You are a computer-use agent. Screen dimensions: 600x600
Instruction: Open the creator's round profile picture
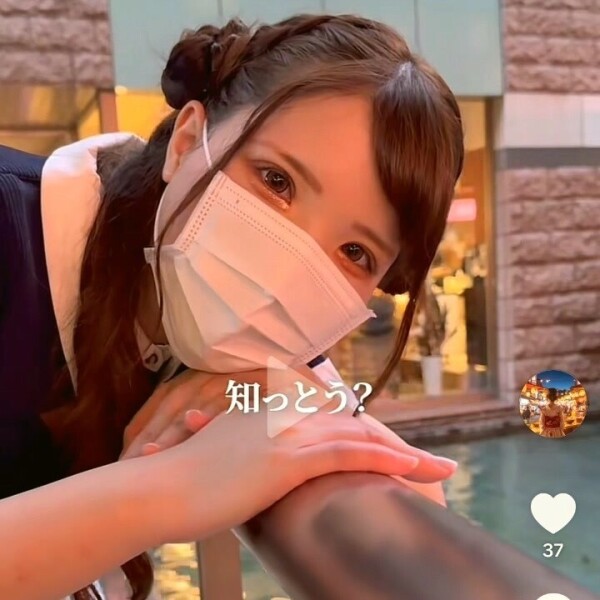coord(553,403)
